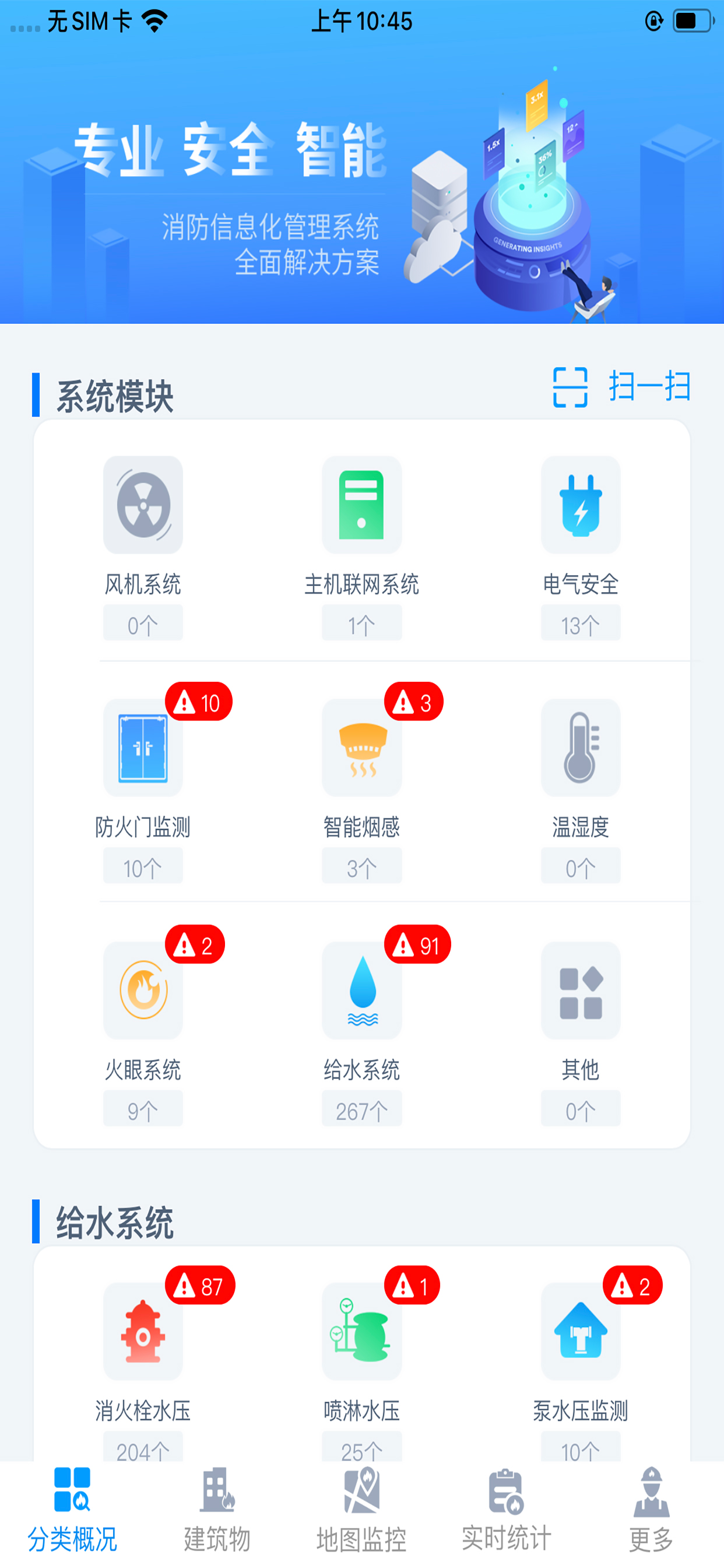Click the 扫一扫 scan link

pos(651,387)
